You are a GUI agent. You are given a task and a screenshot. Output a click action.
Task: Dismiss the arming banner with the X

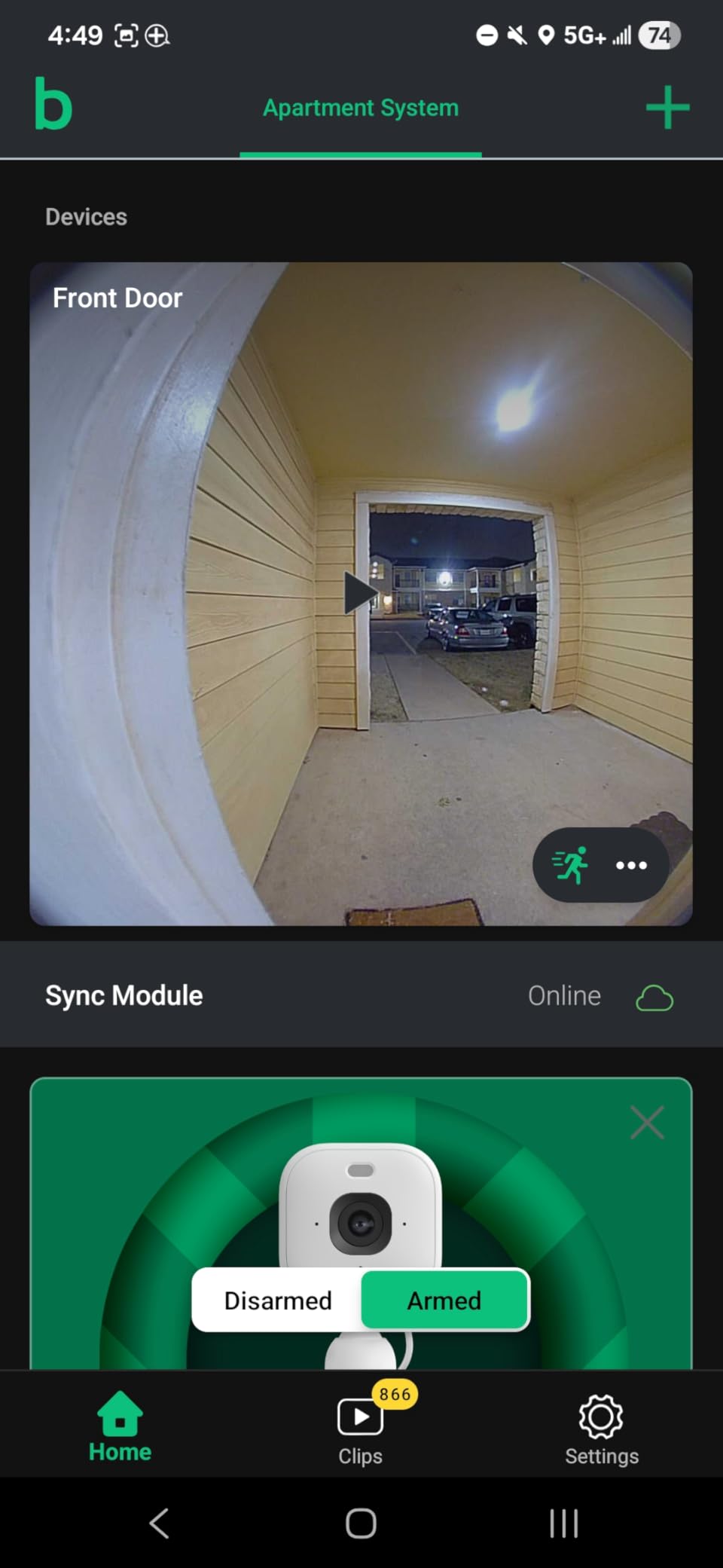(x=647, y=1122)
